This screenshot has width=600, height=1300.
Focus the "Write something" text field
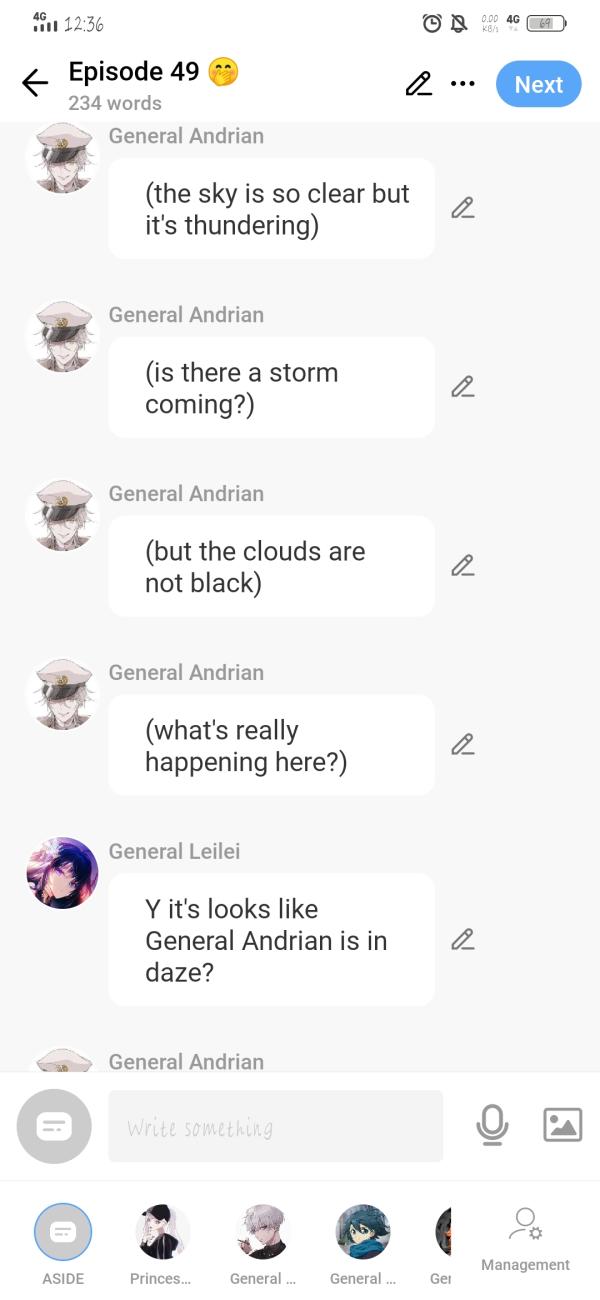(275, 1127)
